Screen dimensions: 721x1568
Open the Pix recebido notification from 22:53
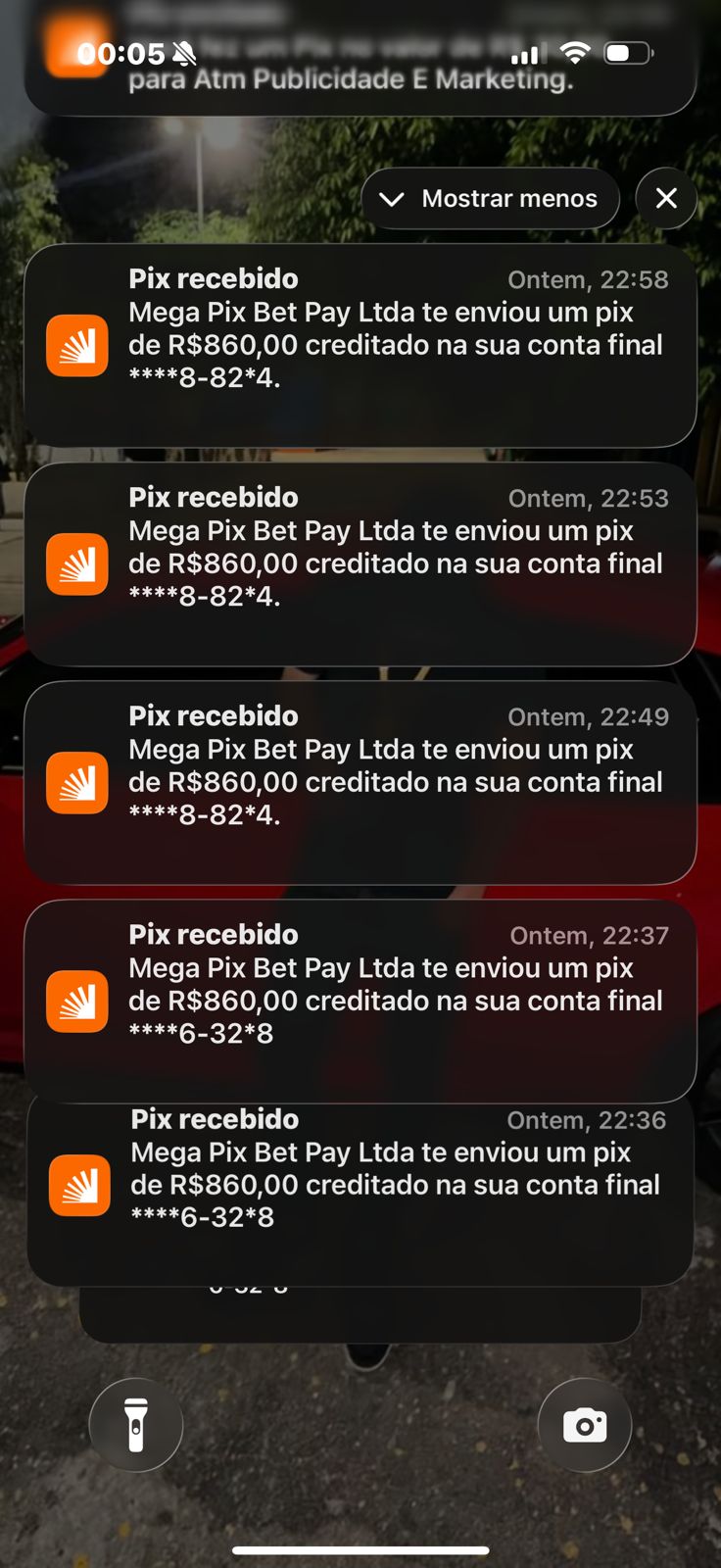[x=360, y=563]
